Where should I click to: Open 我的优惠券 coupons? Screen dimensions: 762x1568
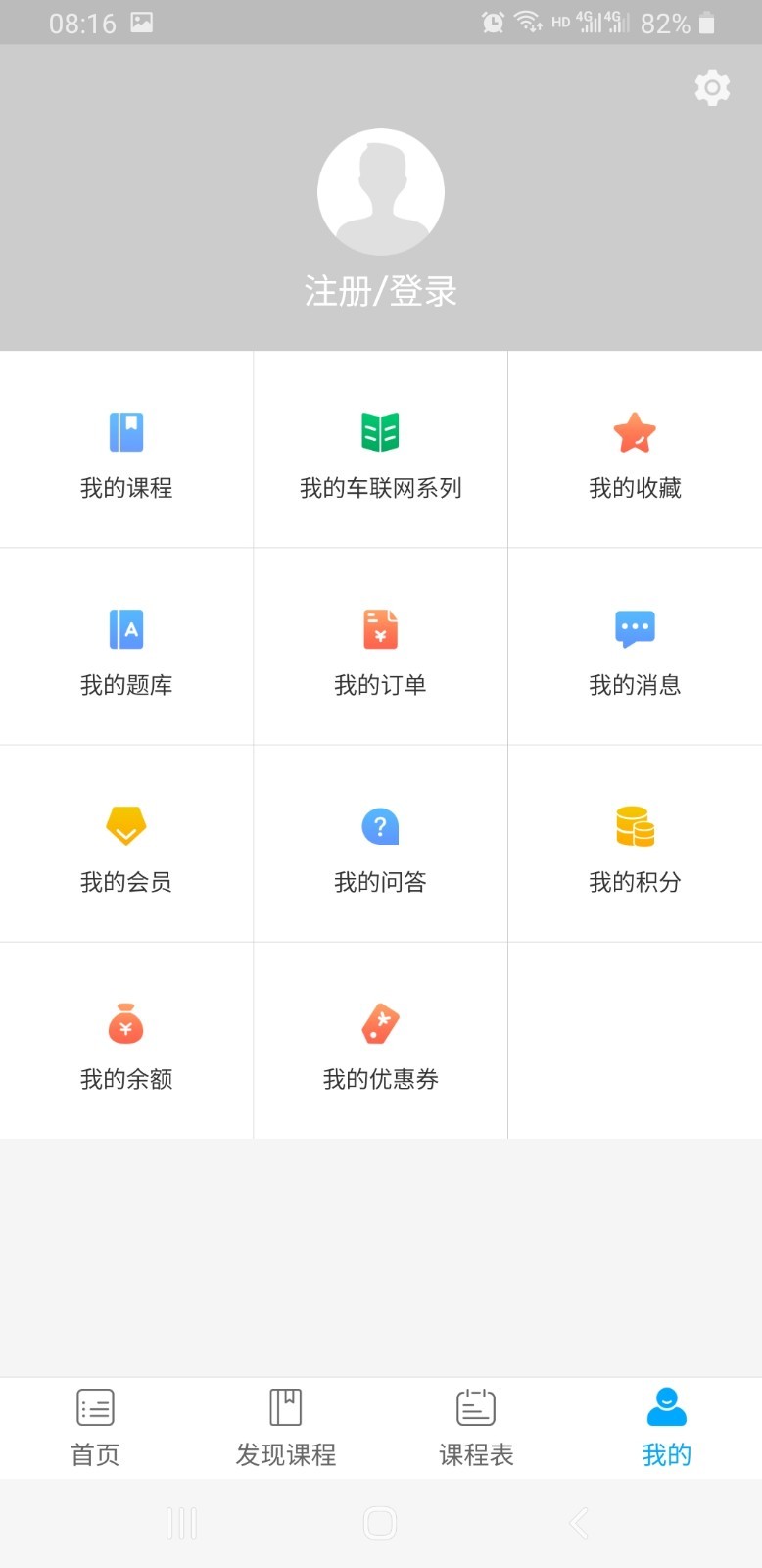click(380, 1043)
